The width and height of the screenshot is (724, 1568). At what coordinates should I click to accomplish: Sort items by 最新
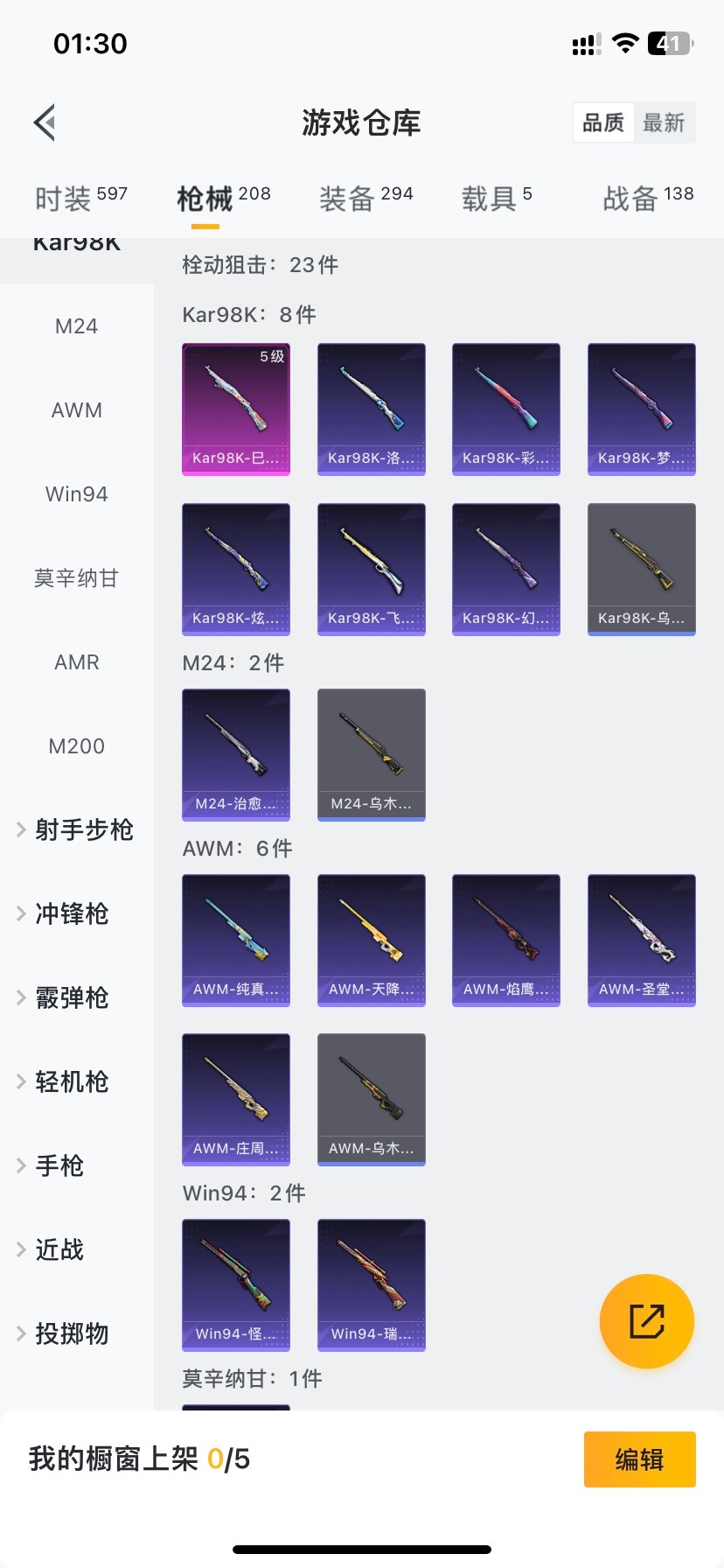click(x=664, y=122)
